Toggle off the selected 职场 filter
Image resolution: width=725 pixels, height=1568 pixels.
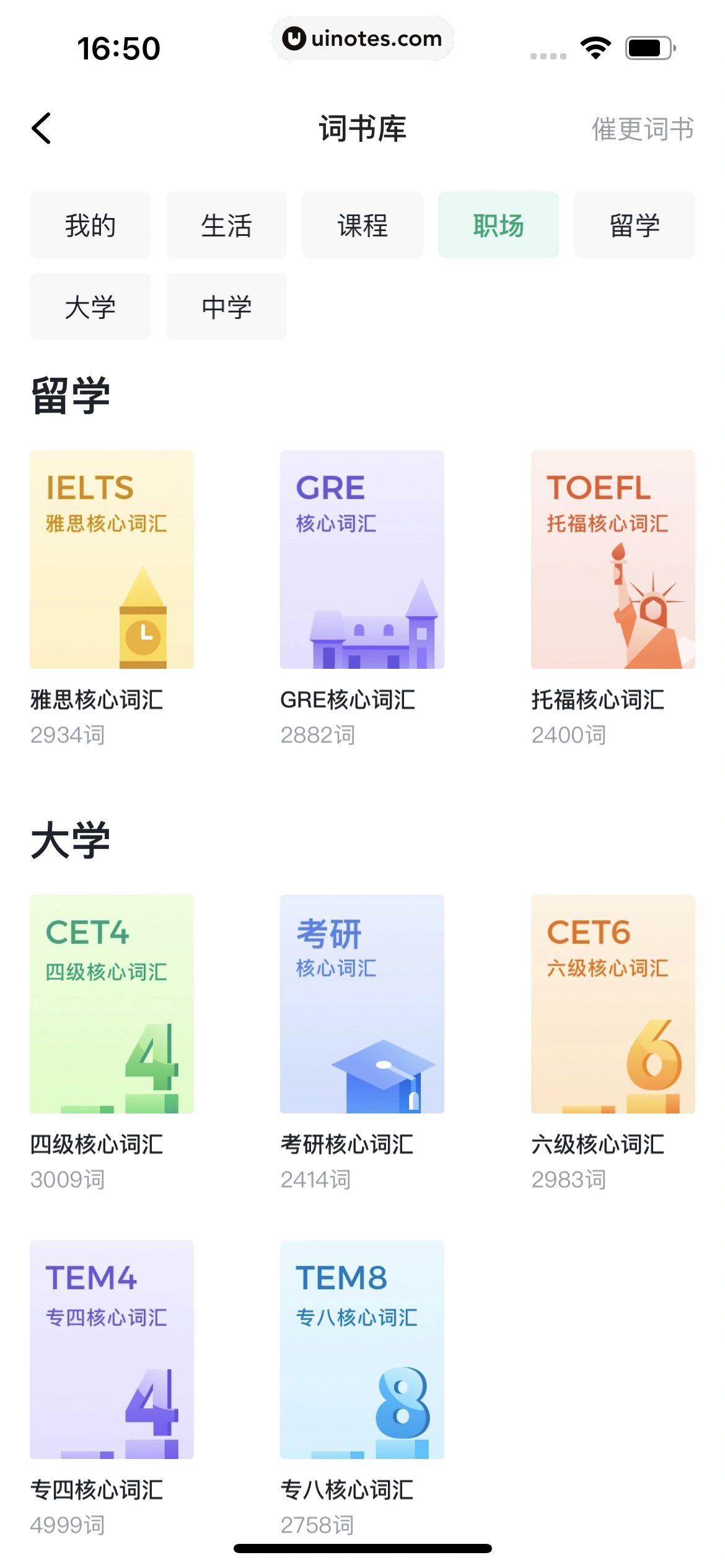pyautogui.click(x=499, y=225)
